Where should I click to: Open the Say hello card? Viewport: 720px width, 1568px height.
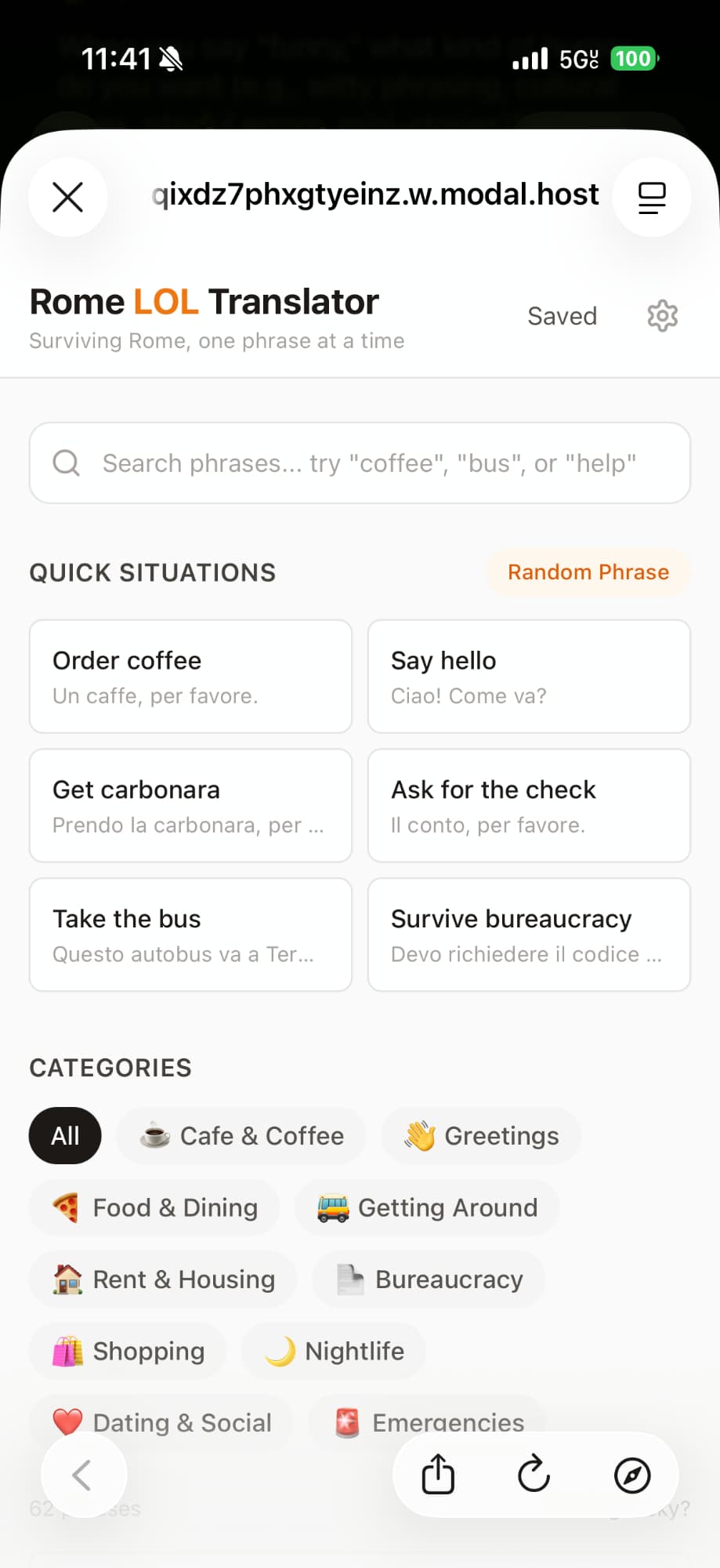(529, 677)
